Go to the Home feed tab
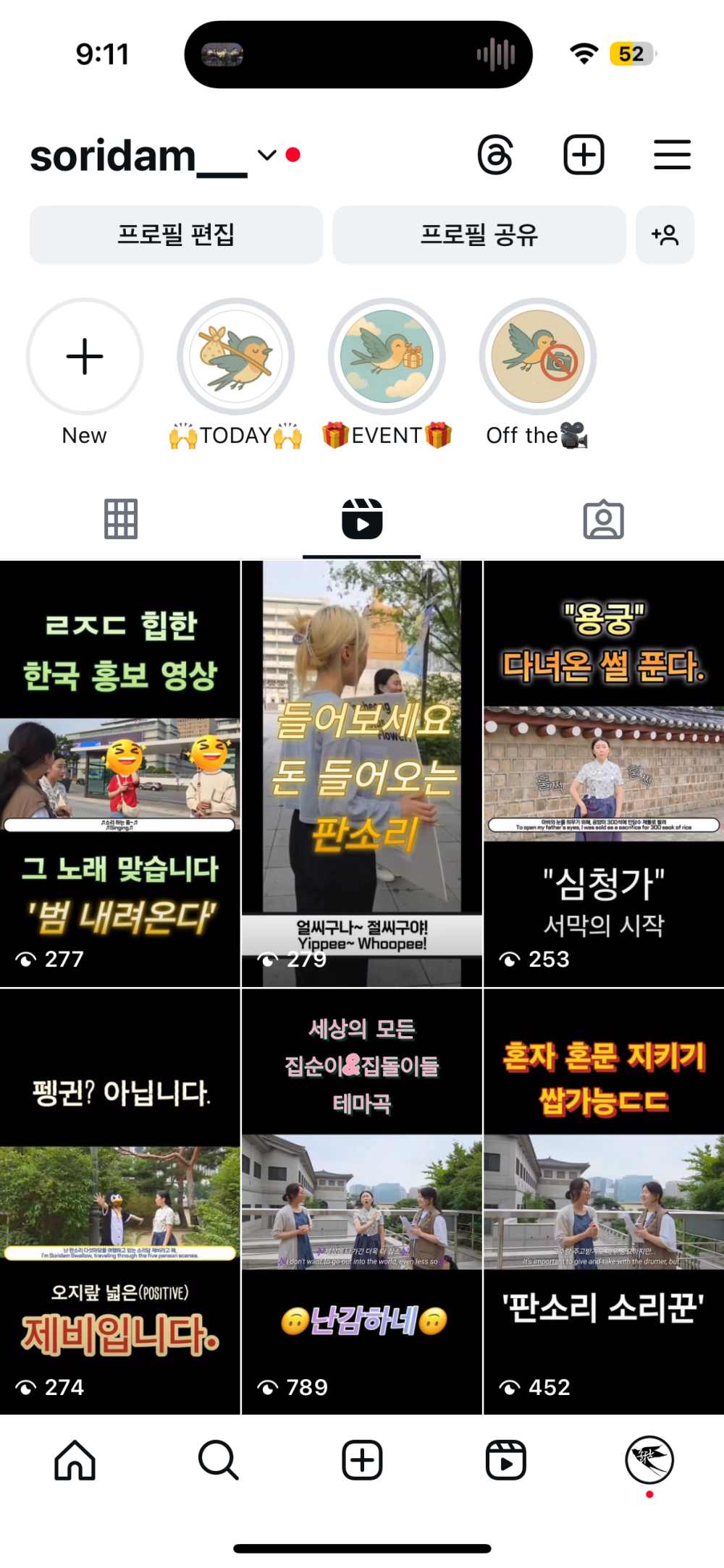Screen dimensions: 724x1568 (75, 1460)
